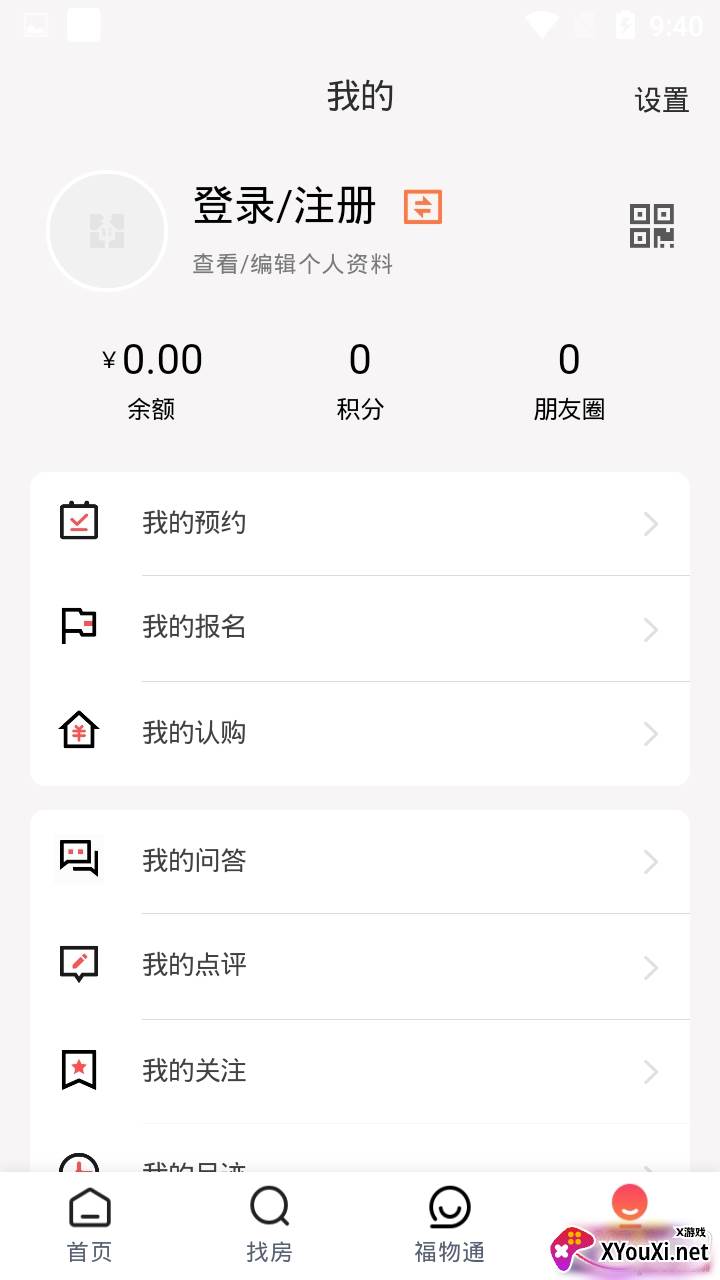Image resolution: width=720 pixels, height=1280 pixels.
Task: View 余额 balance
Action: (152, 380)
